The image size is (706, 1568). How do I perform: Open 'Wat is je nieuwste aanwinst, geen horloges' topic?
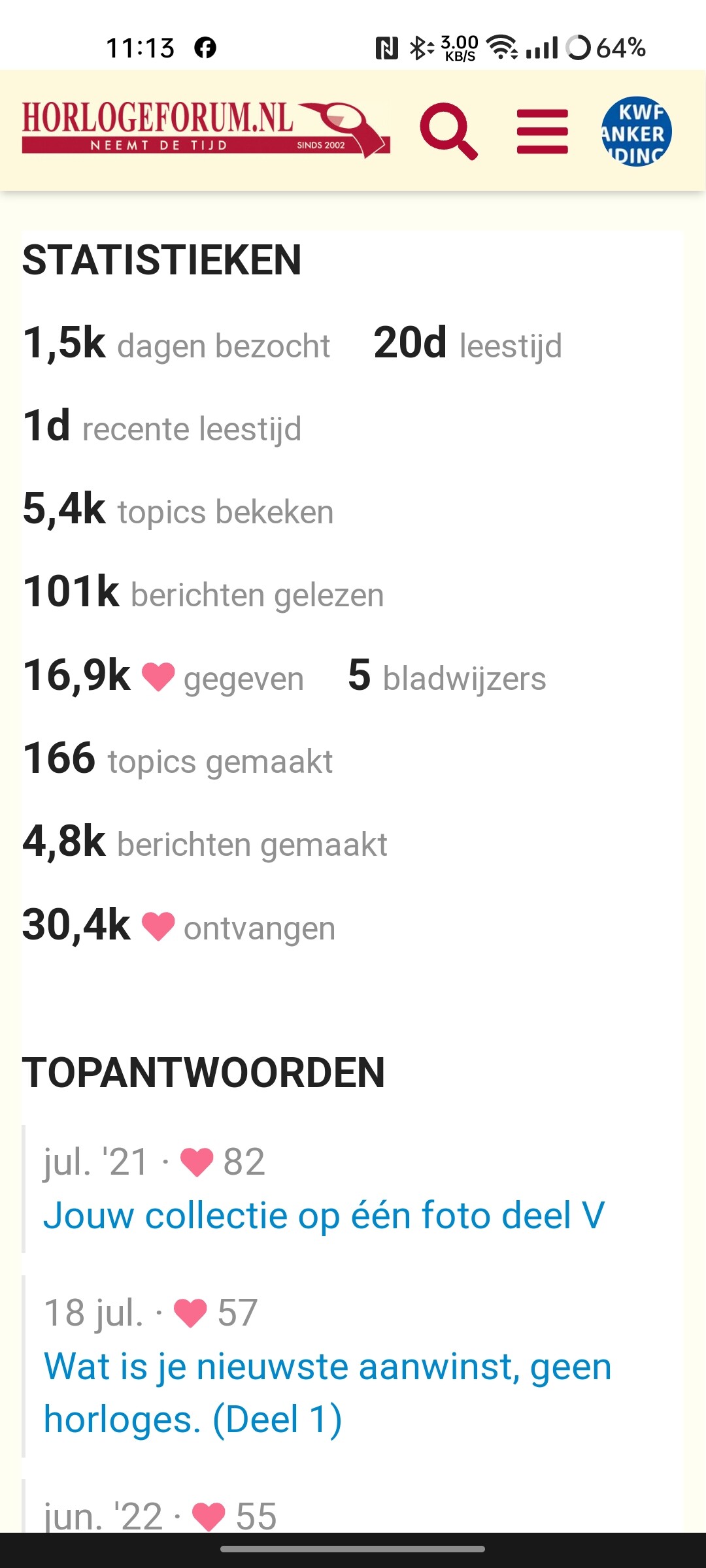tap(328, 1393)
